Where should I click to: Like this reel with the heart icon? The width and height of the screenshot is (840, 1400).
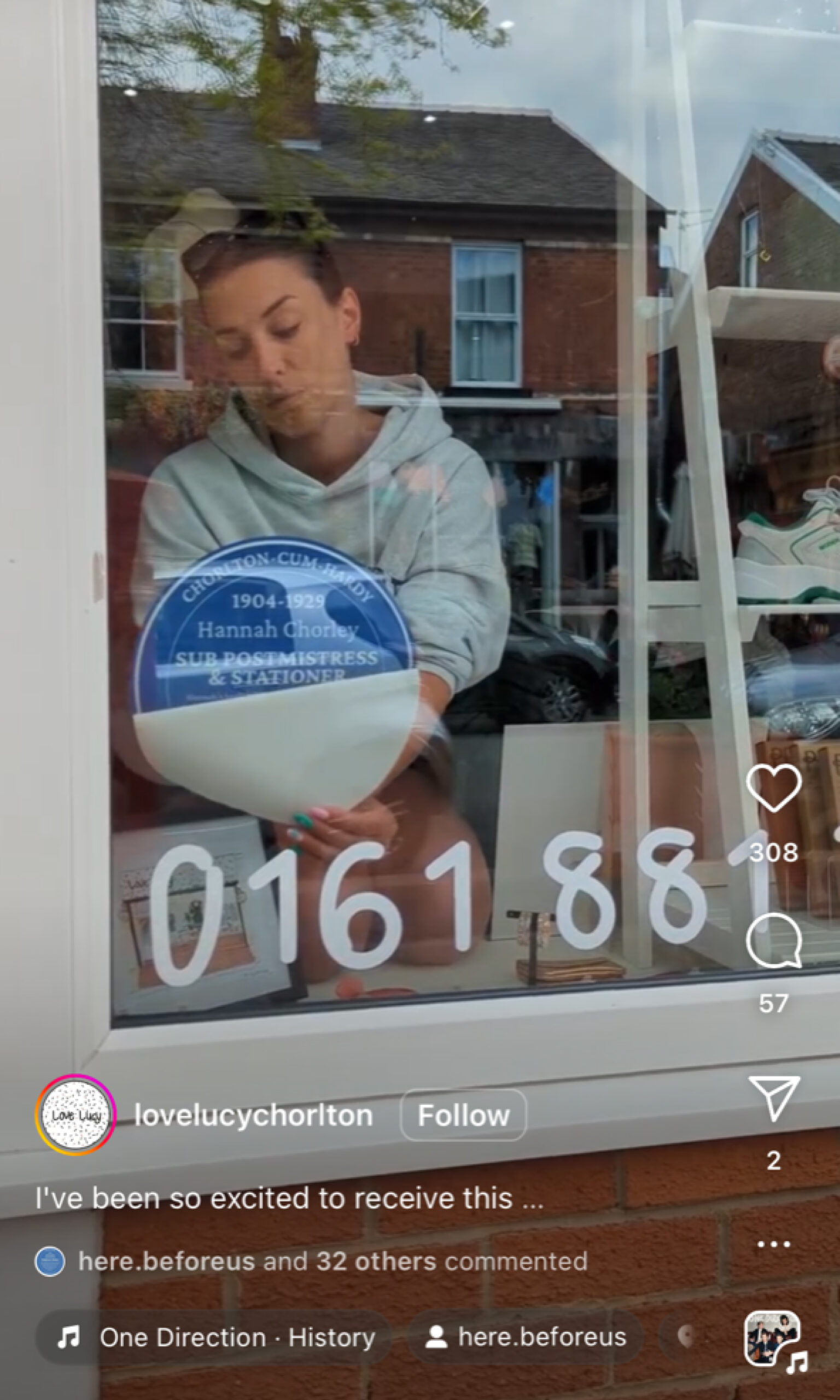[x=773, y=787]
